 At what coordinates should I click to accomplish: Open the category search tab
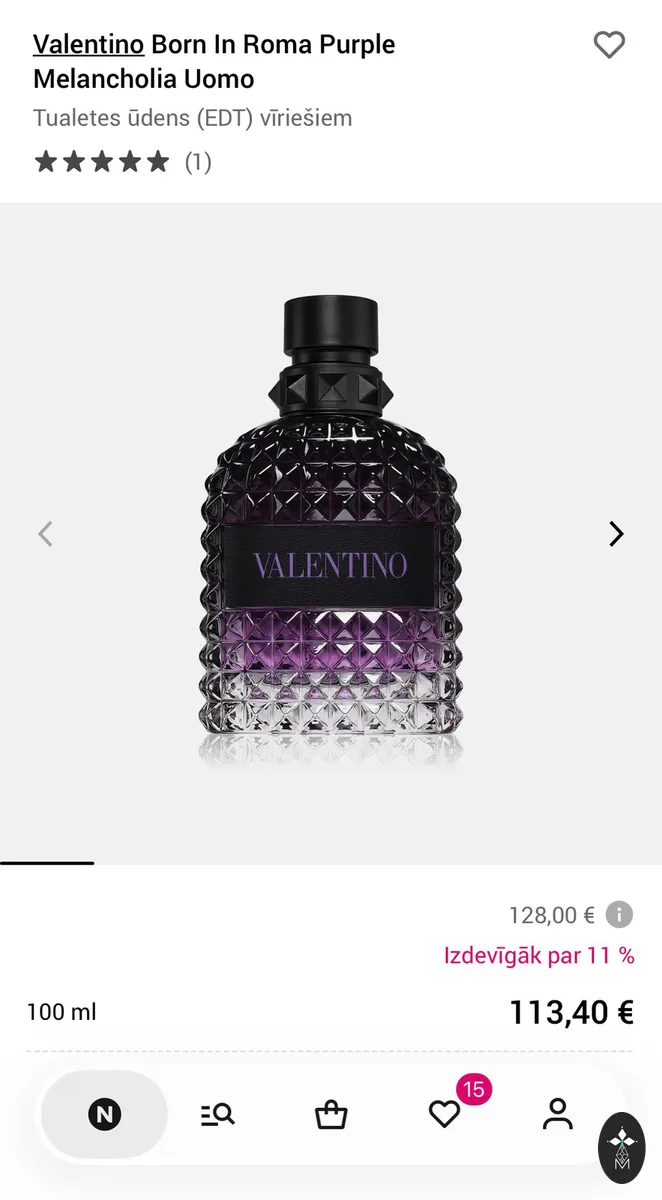click(x=217, y=1114)
